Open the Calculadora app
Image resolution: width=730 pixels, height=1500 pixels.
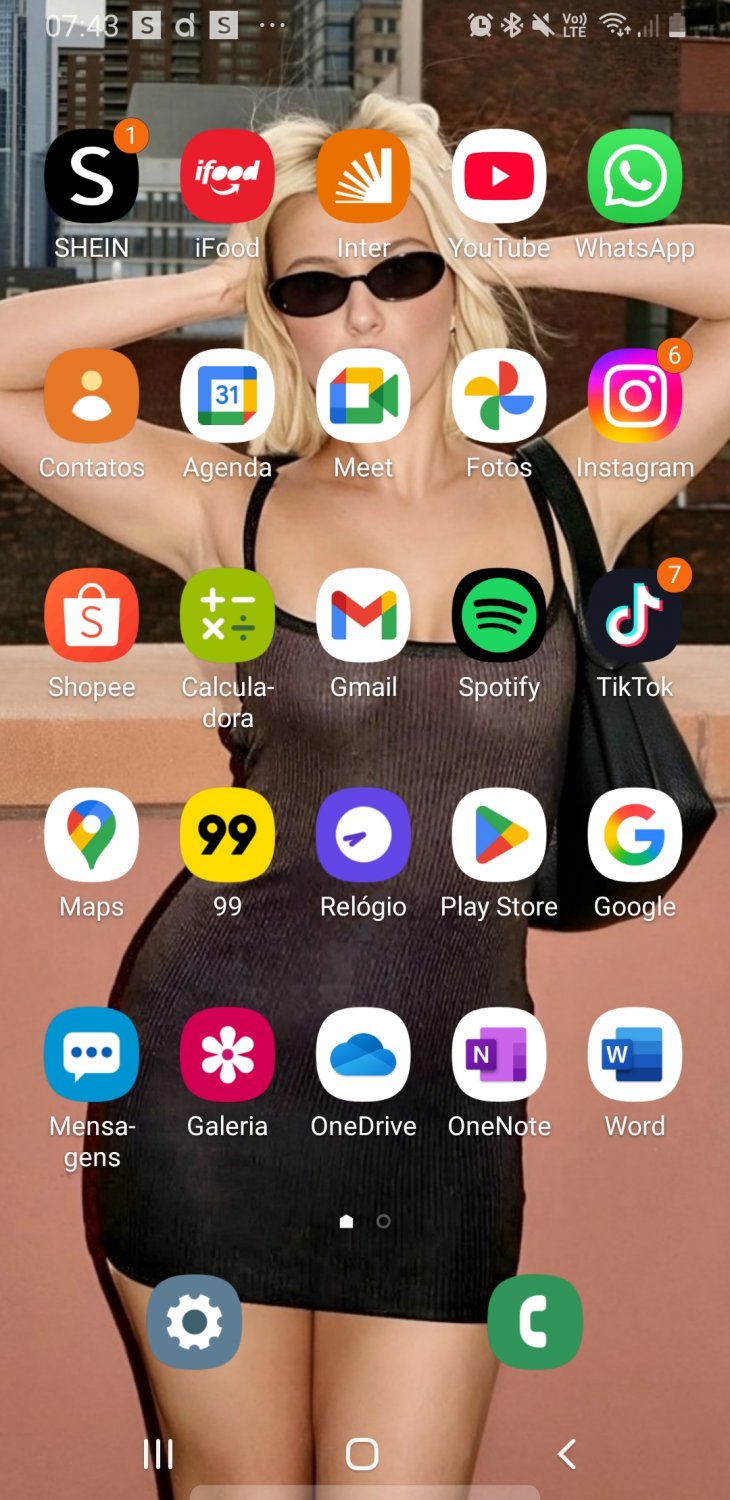coord(227,616)
